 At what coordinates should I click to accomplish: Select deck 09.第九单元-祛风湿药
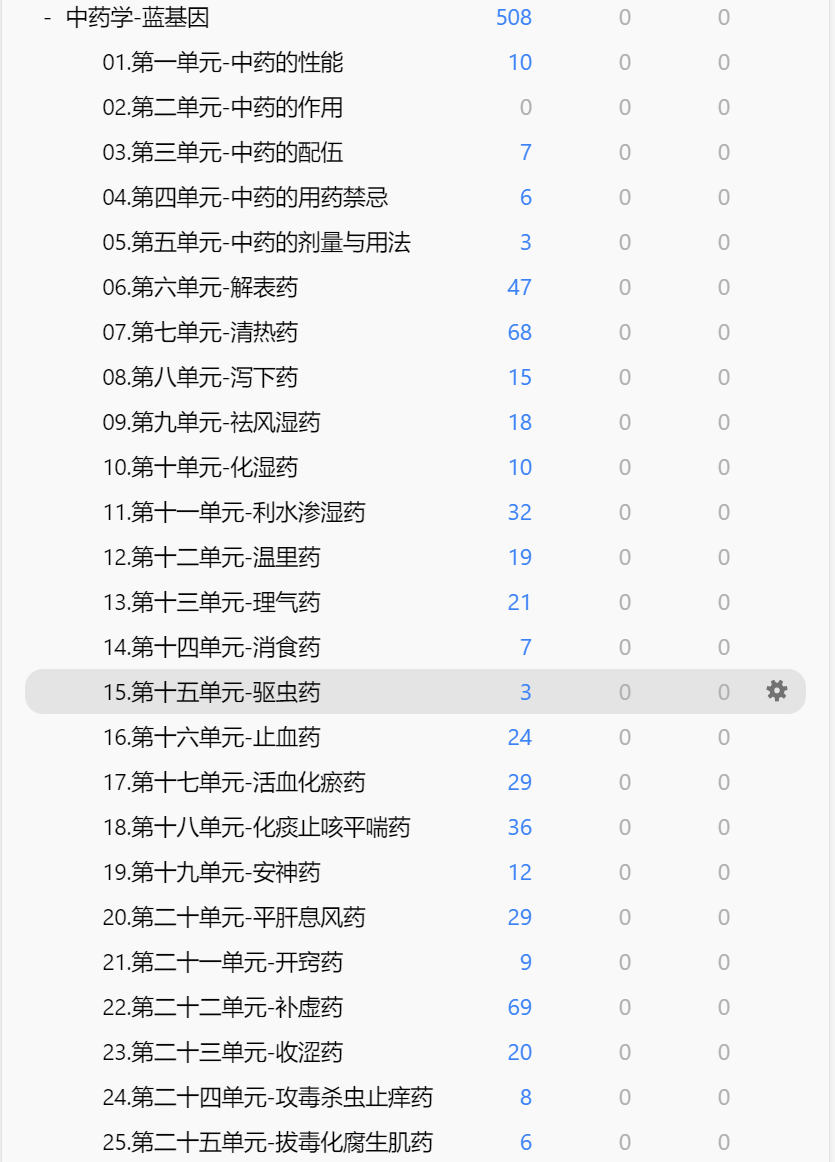point(211,423)
